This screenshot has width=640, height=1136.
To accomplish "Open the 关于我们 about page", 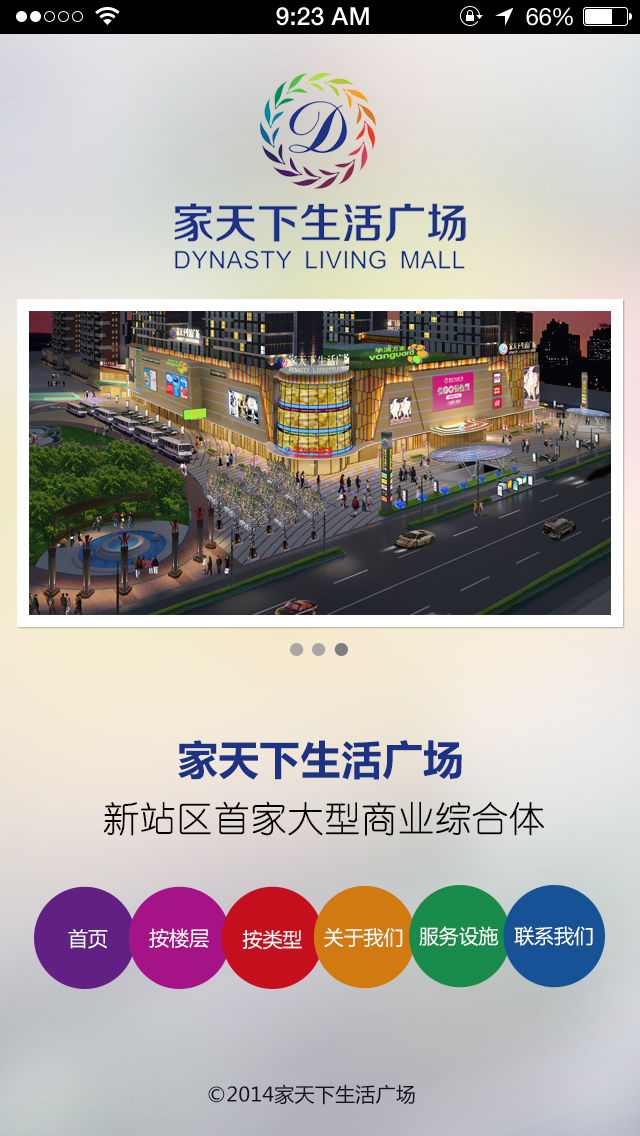I will click(364, 937).
